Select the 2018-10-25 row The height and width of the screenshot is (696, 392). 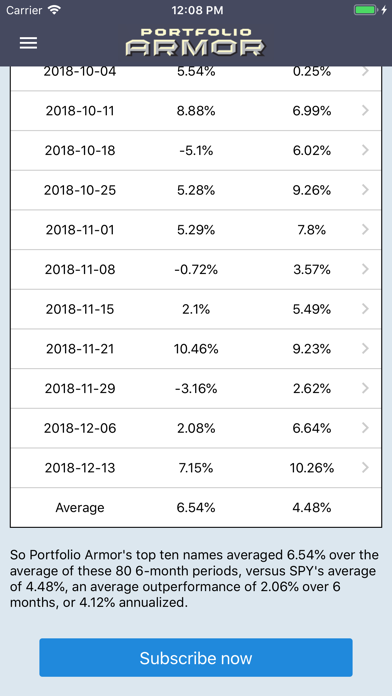[x=196, y=190]
